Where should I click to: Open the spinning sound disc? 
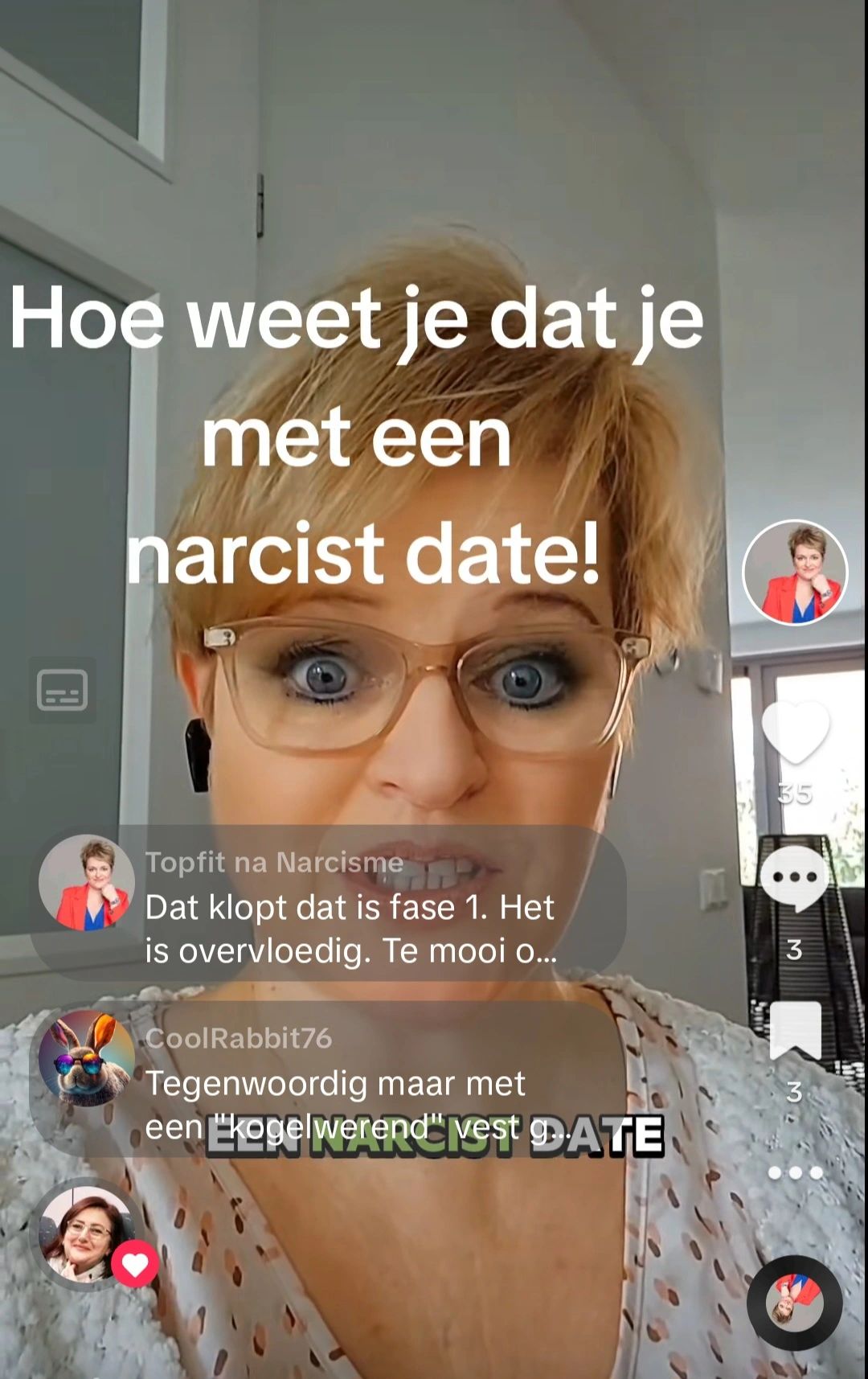pos(794,1303)
